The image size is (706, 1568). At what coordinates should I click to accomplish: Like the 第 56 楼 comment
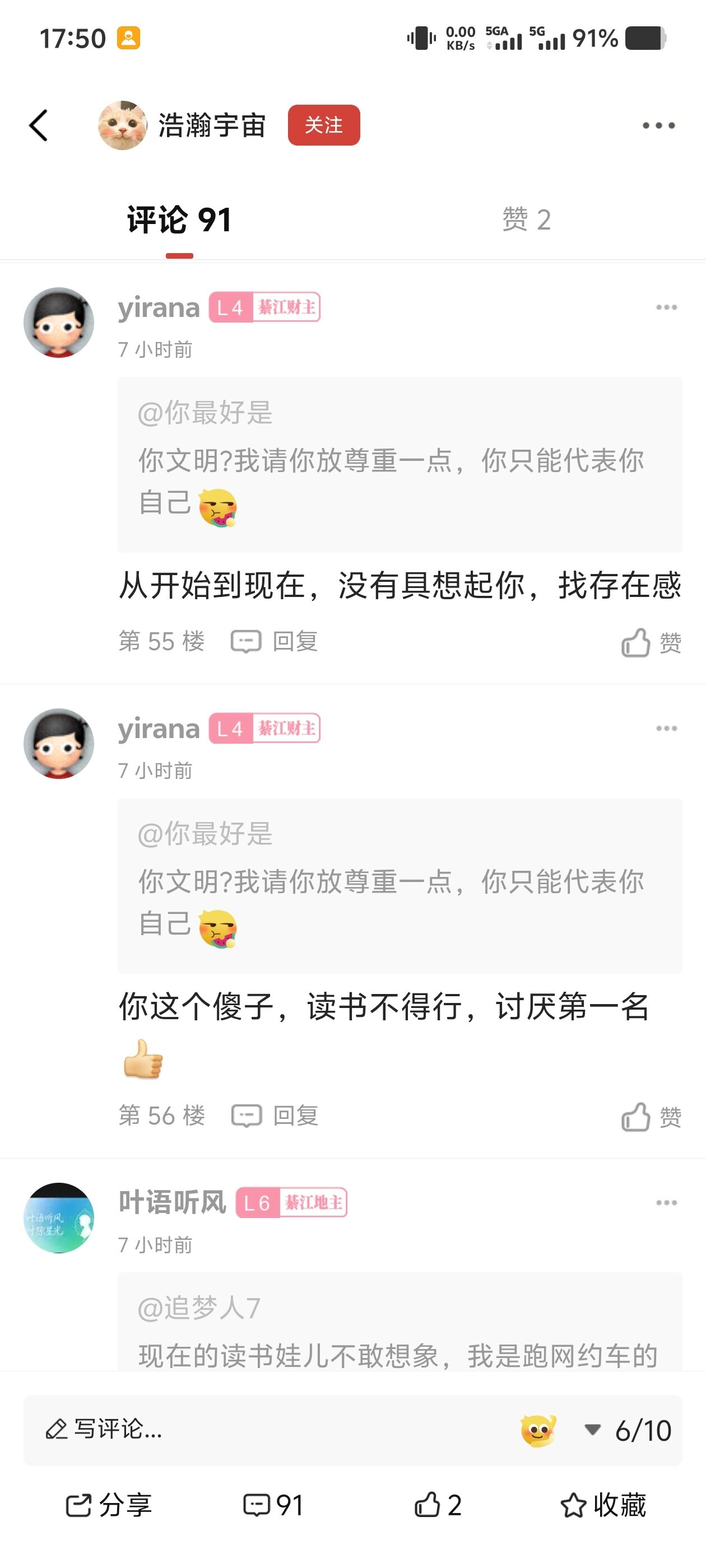click(x=651, y=1117)
